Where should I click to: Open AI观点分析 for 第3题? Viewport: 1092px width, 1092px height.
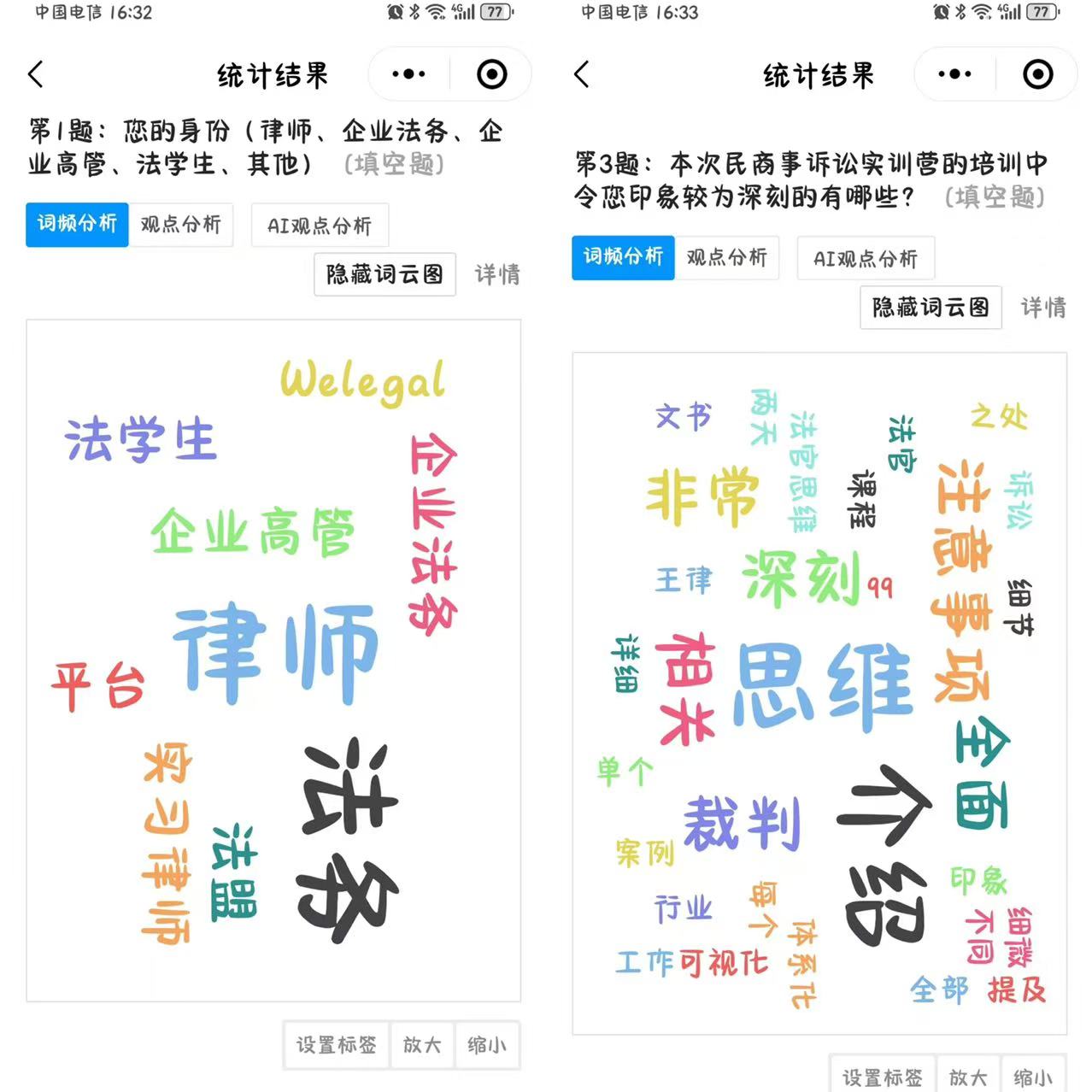tap(866, 258)
